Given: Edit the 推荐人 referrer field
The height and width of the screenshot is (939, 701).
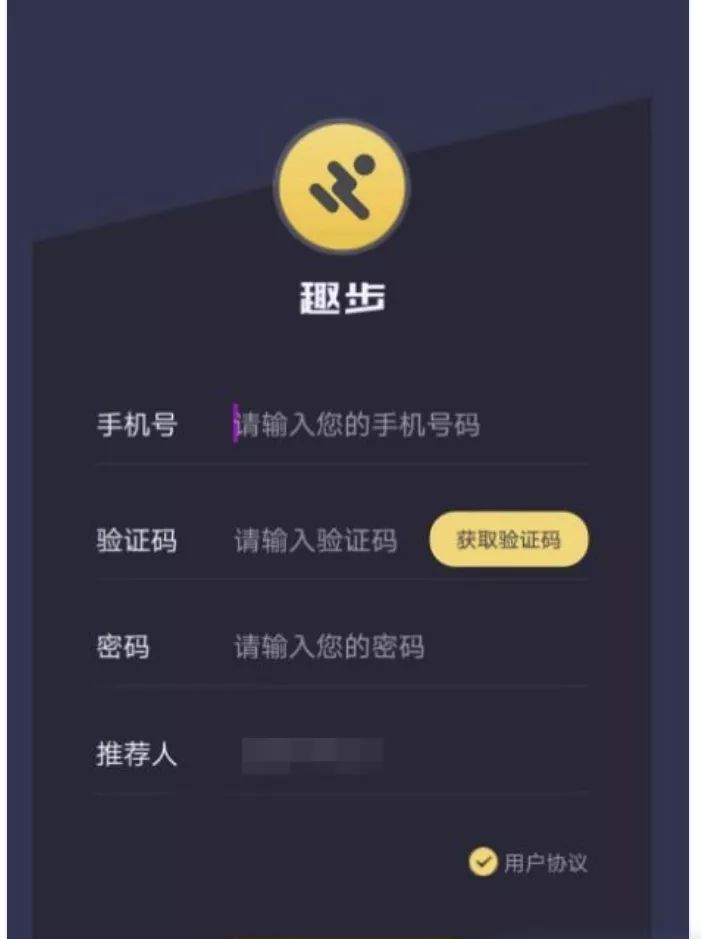Looking at the screenshot, I should pos(400,754).
